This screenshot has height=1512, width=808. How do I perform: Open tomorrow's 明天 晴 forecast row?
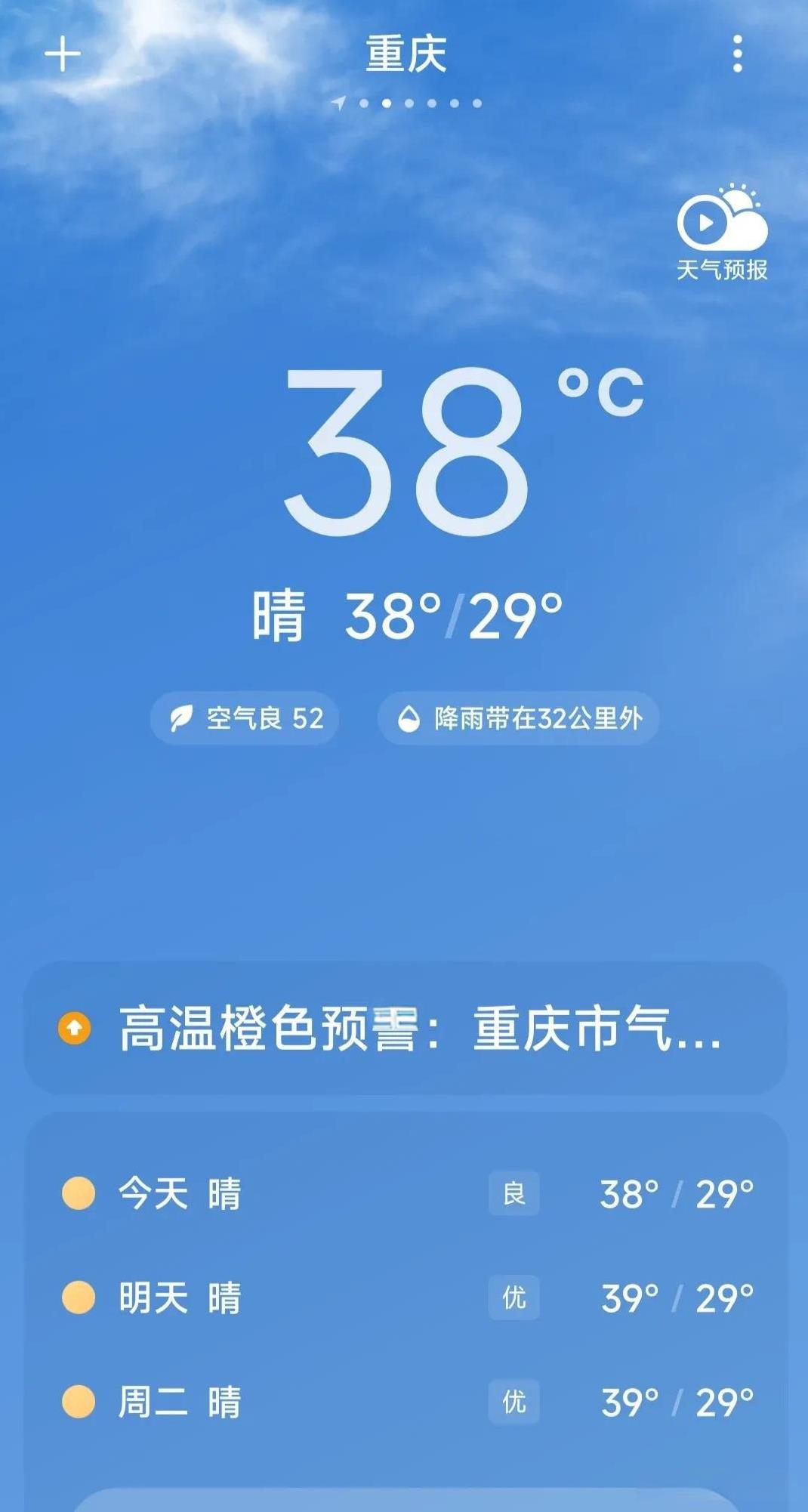coord(406,1298)
